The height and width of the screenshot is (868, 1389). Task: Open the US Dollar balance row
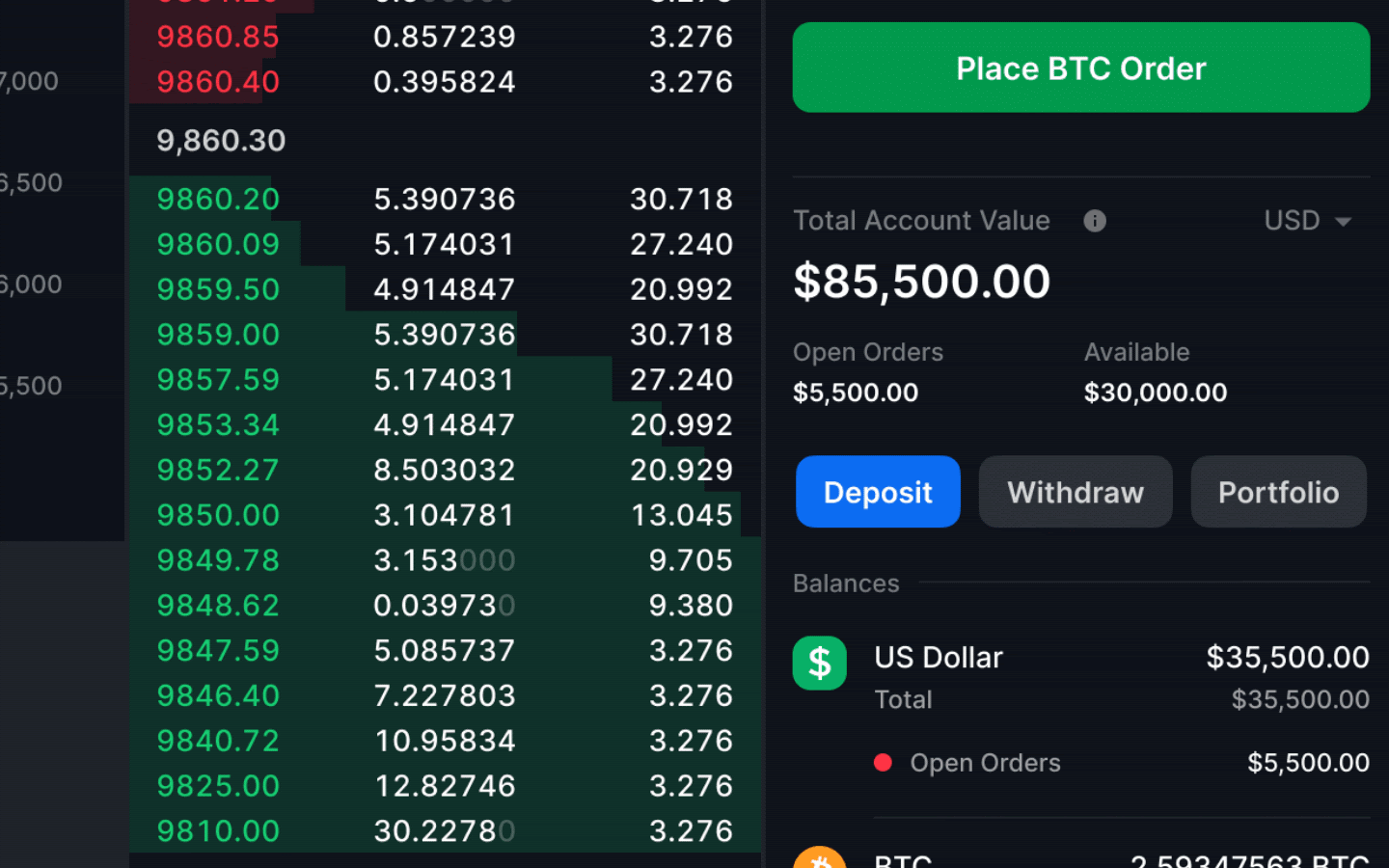tap(1080, 675)
